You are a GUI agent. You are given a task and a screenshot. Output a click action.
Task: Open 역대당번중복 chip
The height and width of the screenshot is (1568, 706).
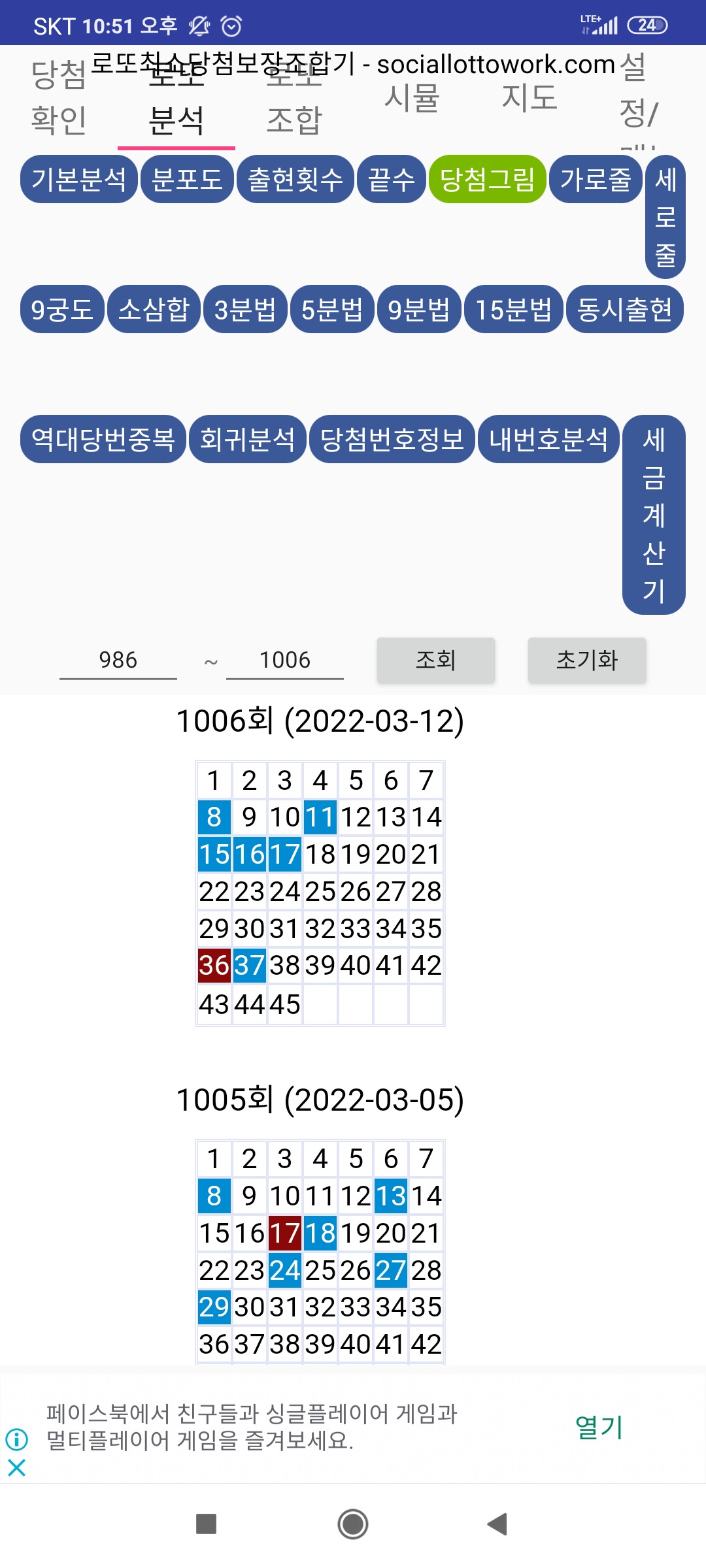point(103,439)
